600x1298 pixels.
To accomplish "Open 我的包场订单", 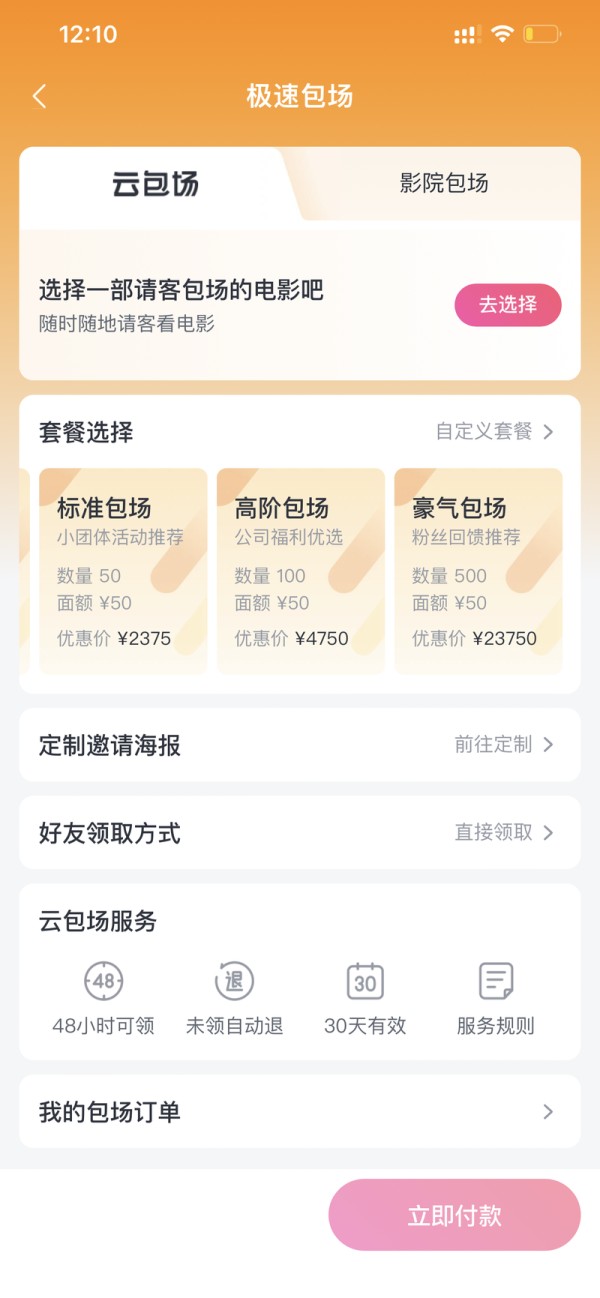I will [300, 1112].
